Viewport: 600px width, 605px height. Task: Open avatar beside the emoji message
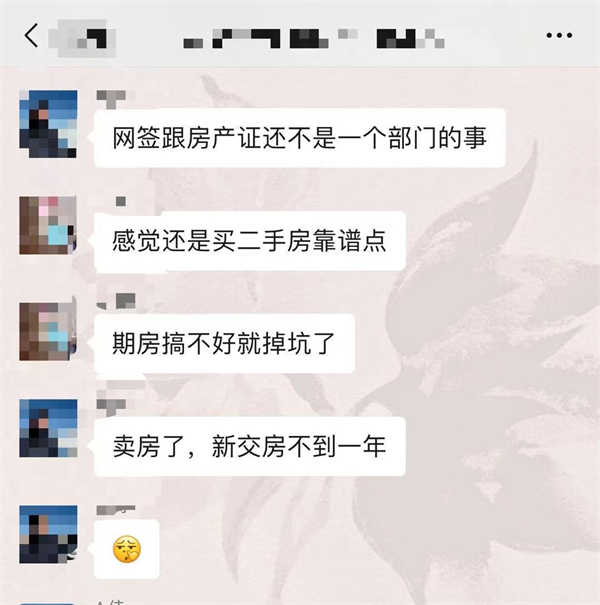click(48, 535)
